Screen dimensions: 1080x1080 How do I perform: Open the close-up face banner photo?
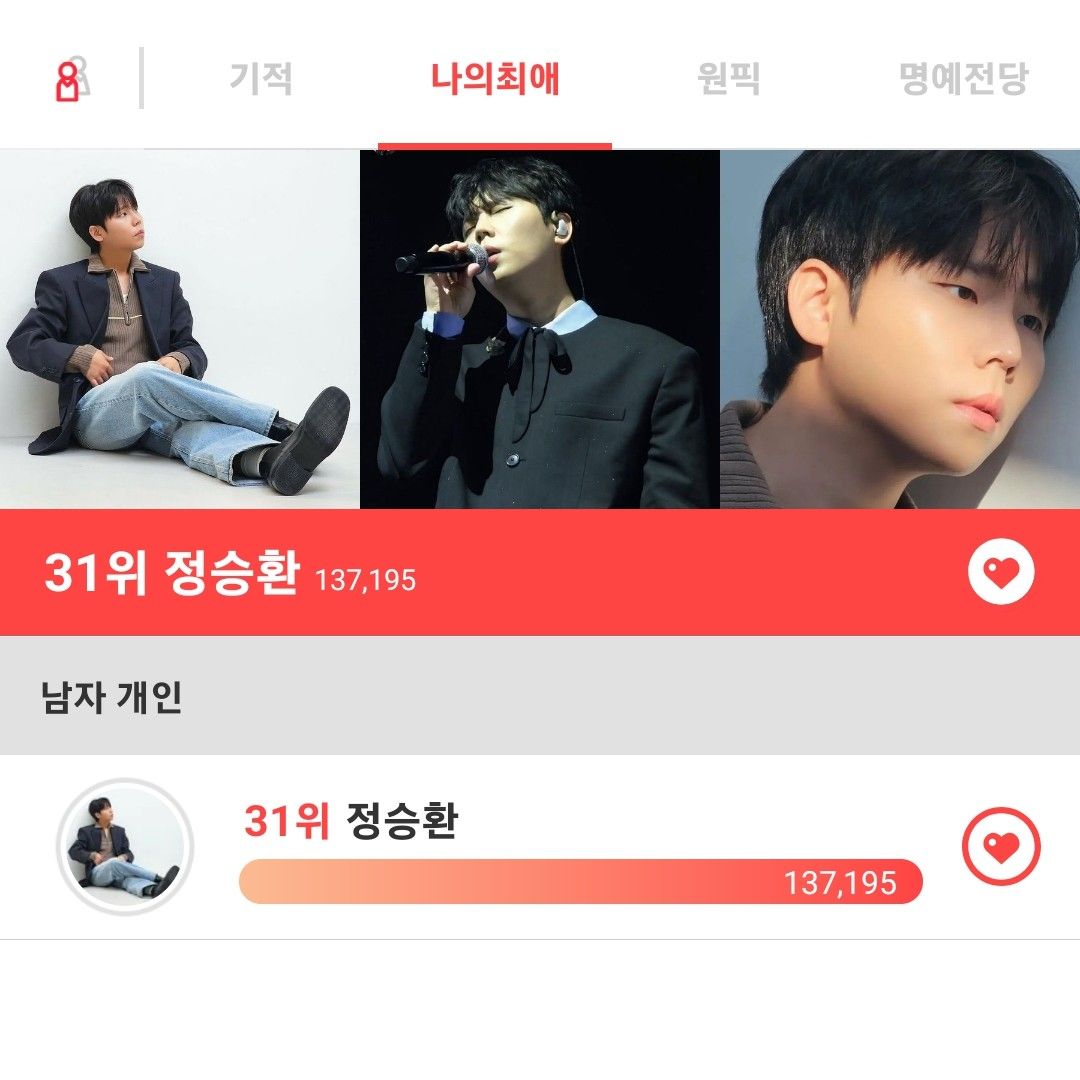900,330
